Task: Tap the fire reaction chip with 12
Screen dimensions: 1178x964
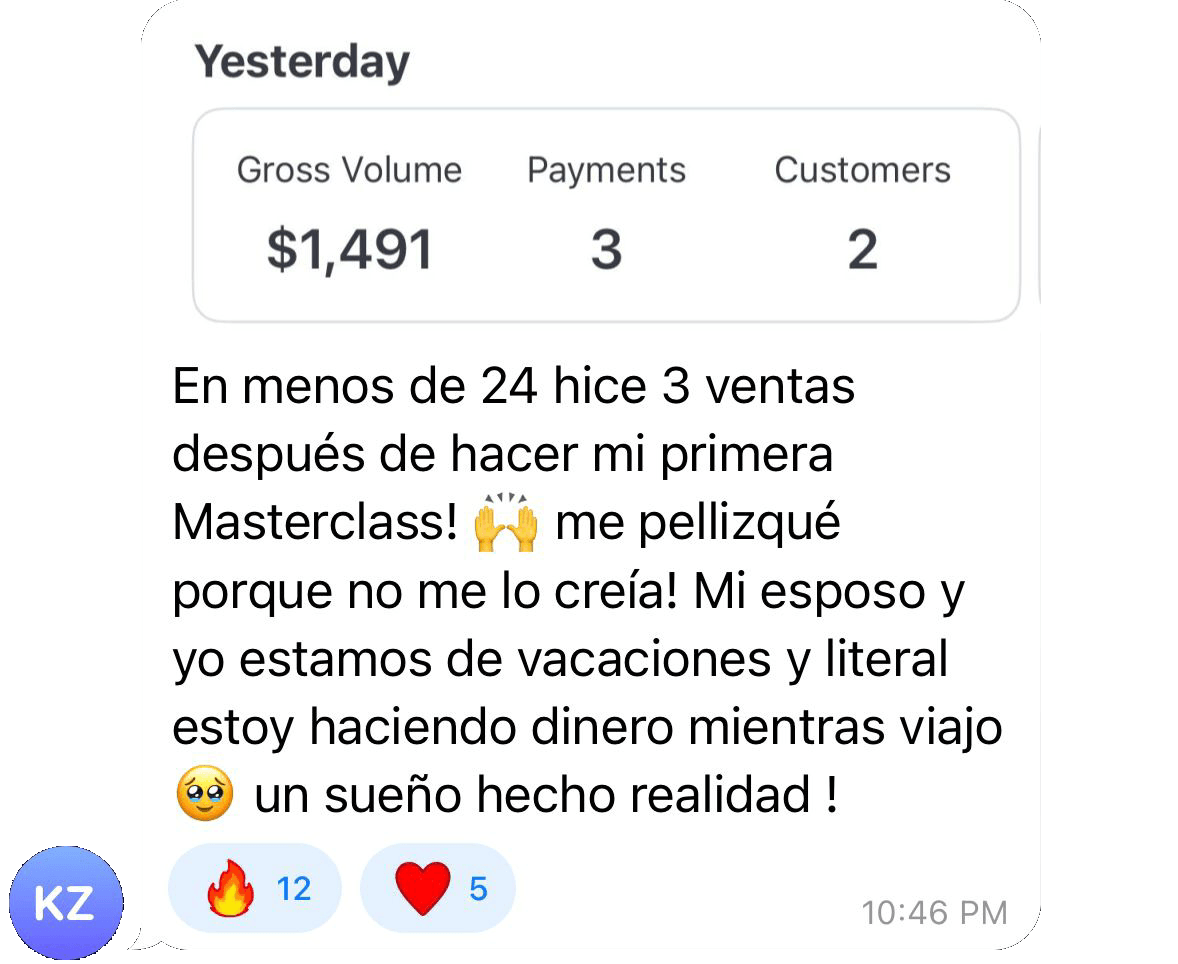Action: (x=255, y=888)
